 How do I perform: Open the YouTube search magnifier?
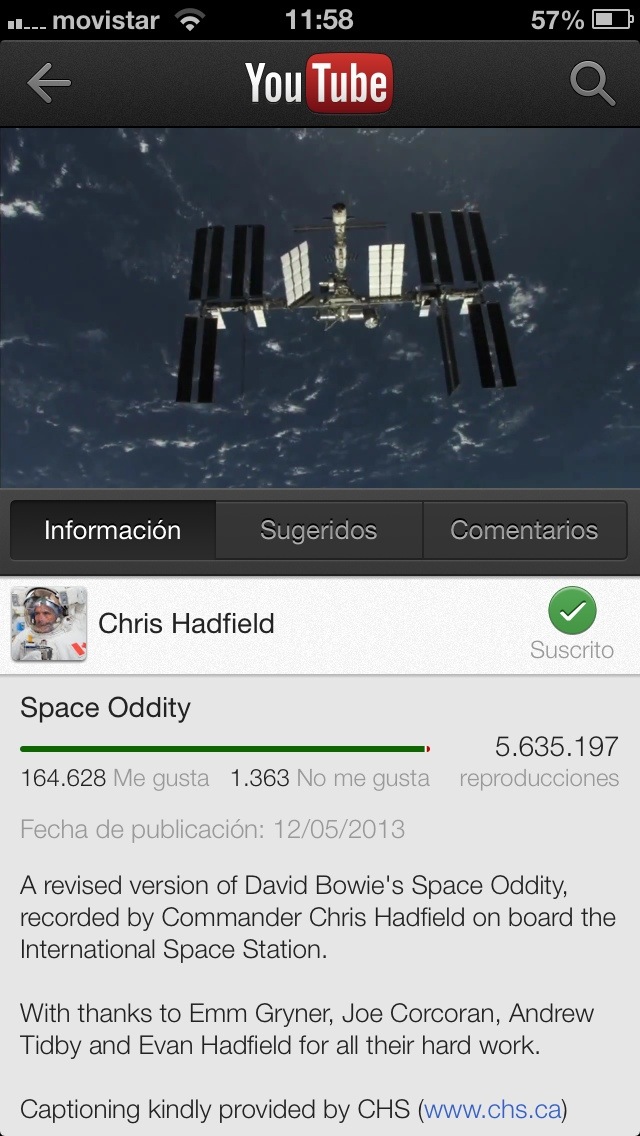[592, 84]
